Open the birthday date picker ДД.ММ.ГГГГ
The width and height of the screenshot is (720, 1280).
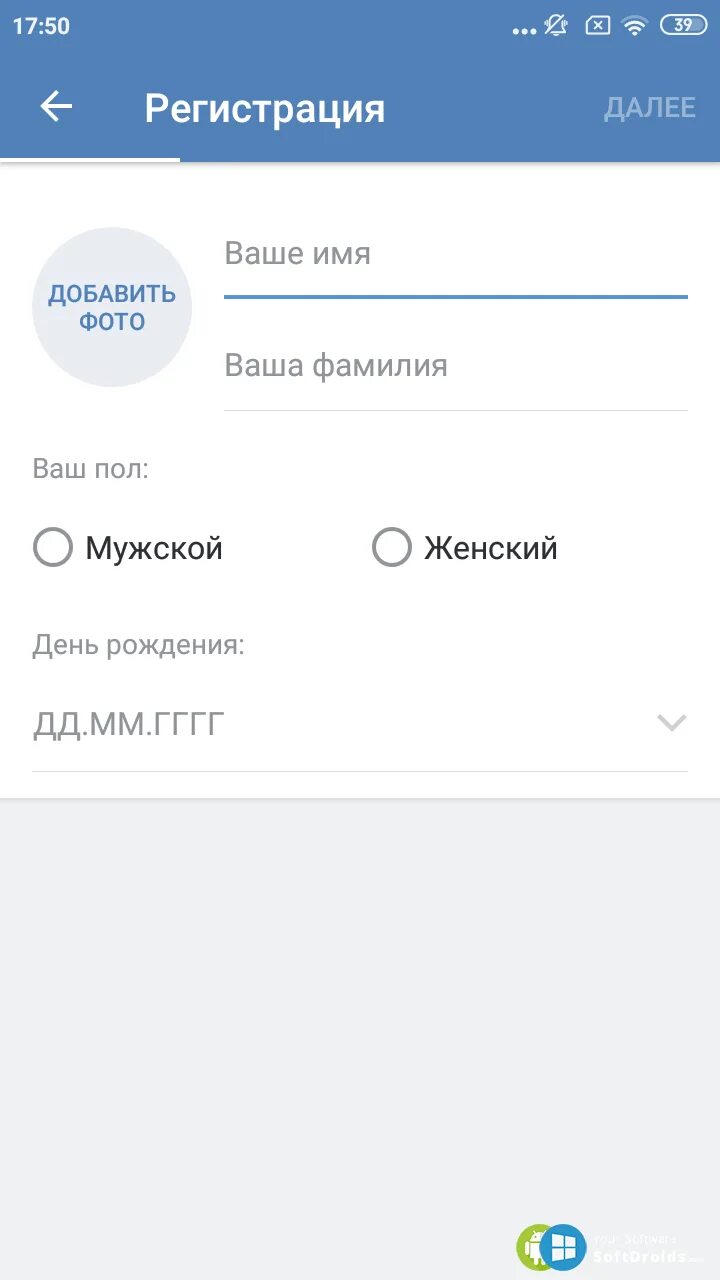[x=360, y=725]
